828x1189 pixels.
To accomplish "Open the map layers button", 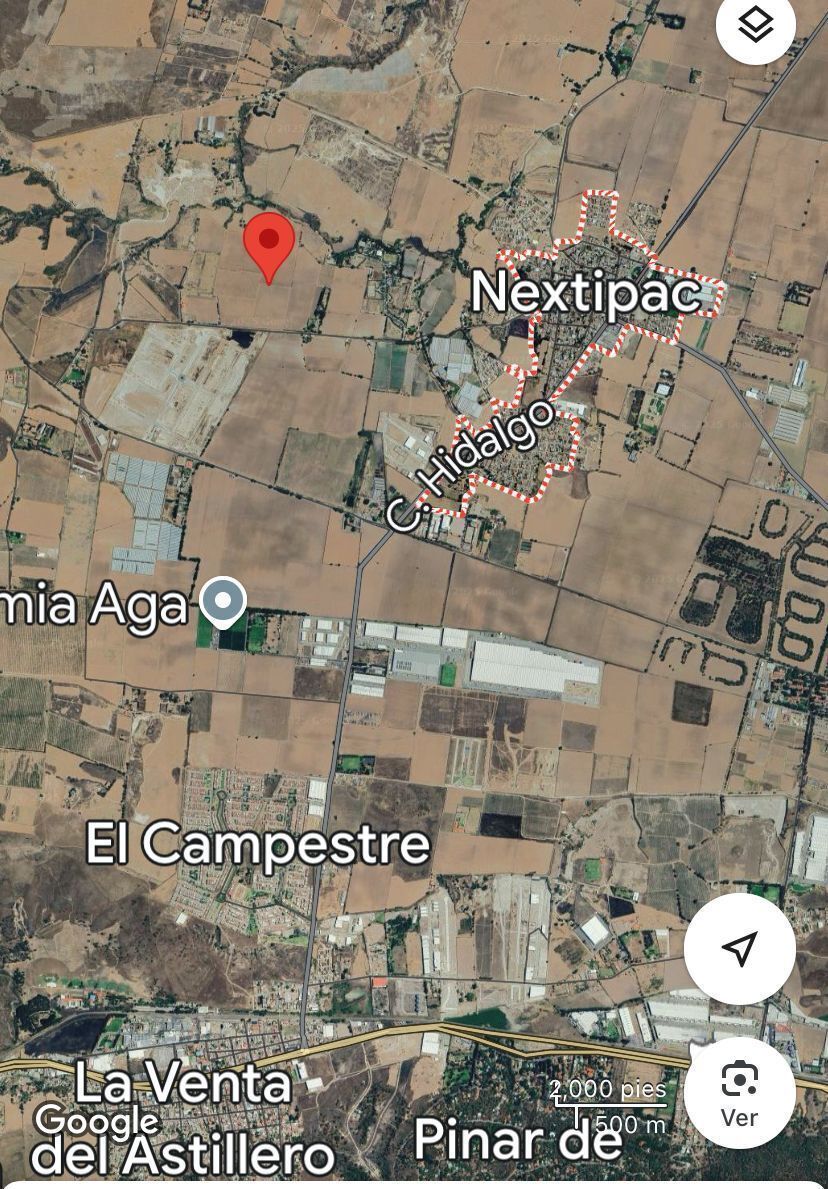I will [x=755, y=25].
